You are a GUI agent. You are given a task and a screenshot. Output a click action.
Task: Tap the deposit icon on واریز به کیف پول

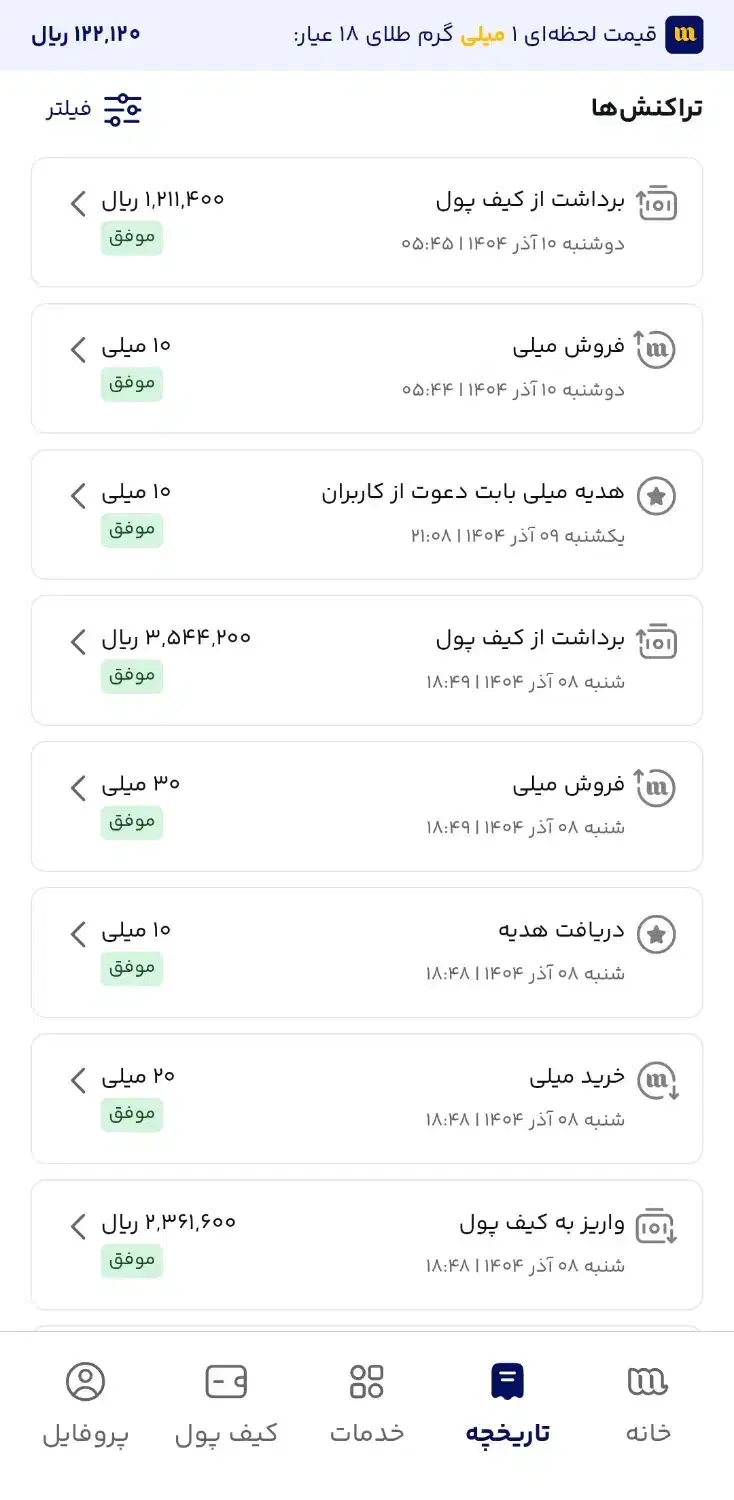coord(657,1226)
